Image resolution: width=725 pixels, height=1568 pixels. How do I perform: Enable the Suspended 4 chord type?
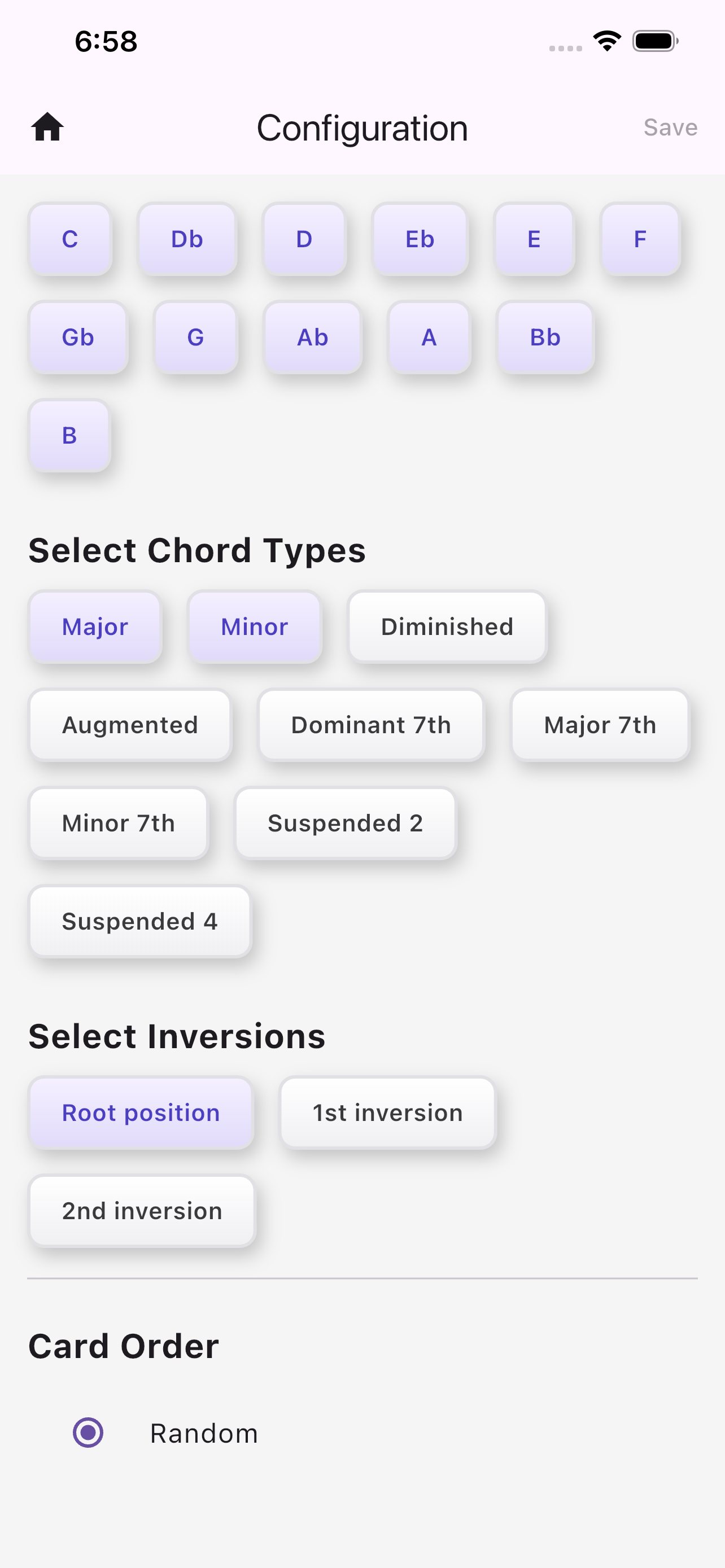click(x=139, y=921)
